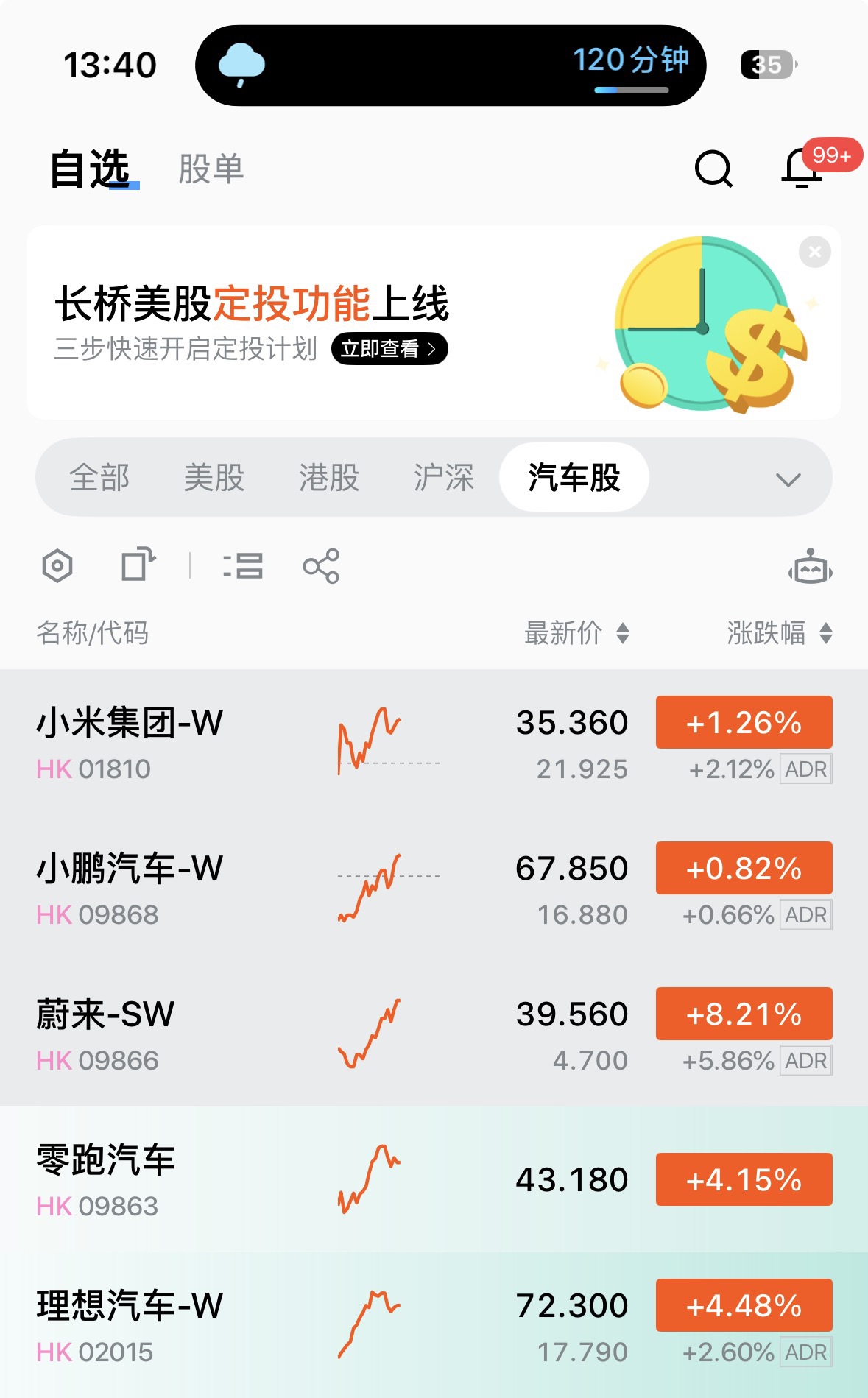Dismiss the 定投功能 banner
This screenshot has width=868, height=1398.
[x=814, y=252]
